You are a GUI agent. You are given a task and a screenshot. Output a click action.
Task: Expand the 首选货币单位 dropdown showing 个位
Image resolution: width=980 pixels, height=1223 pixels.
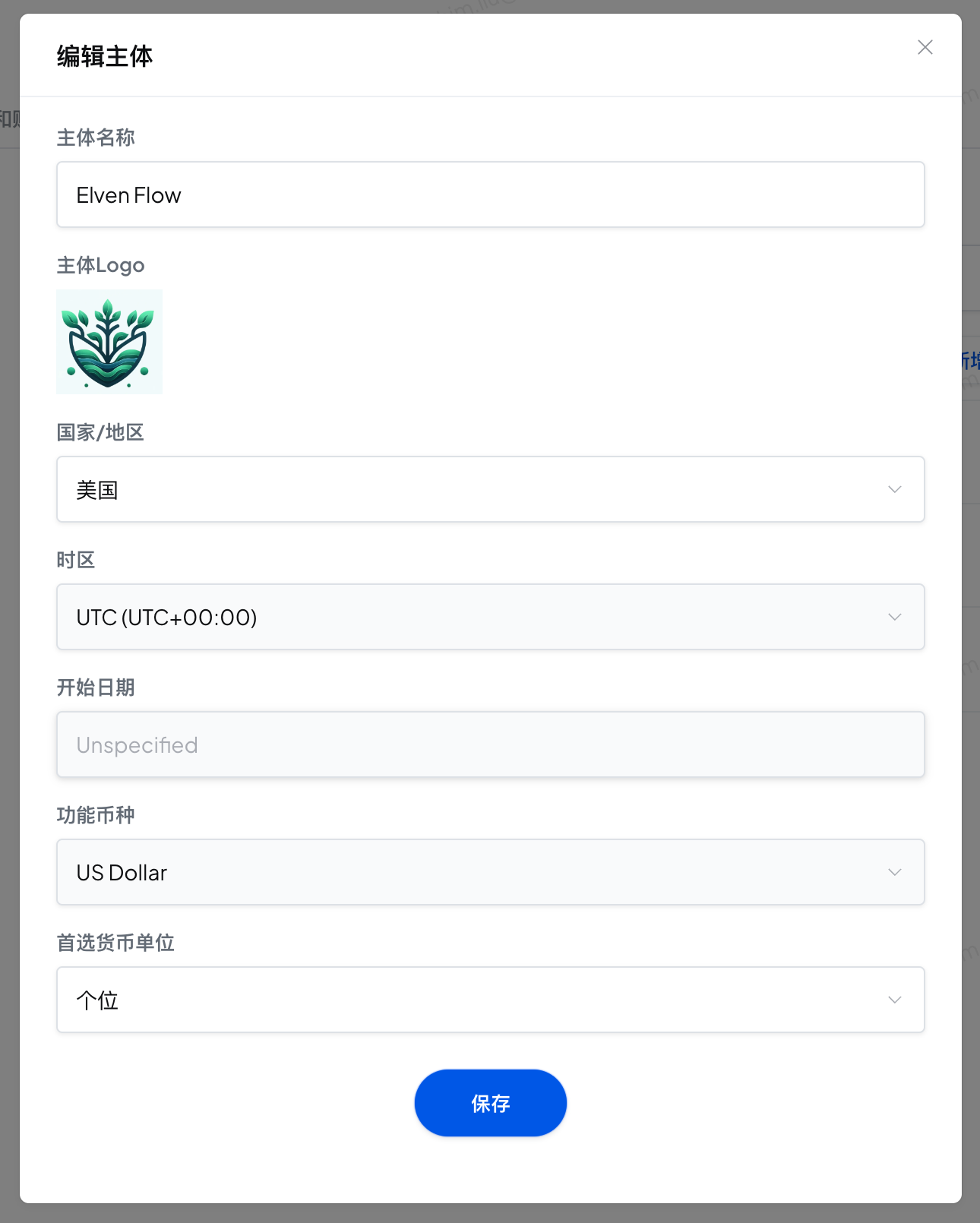coord(490,1000)
